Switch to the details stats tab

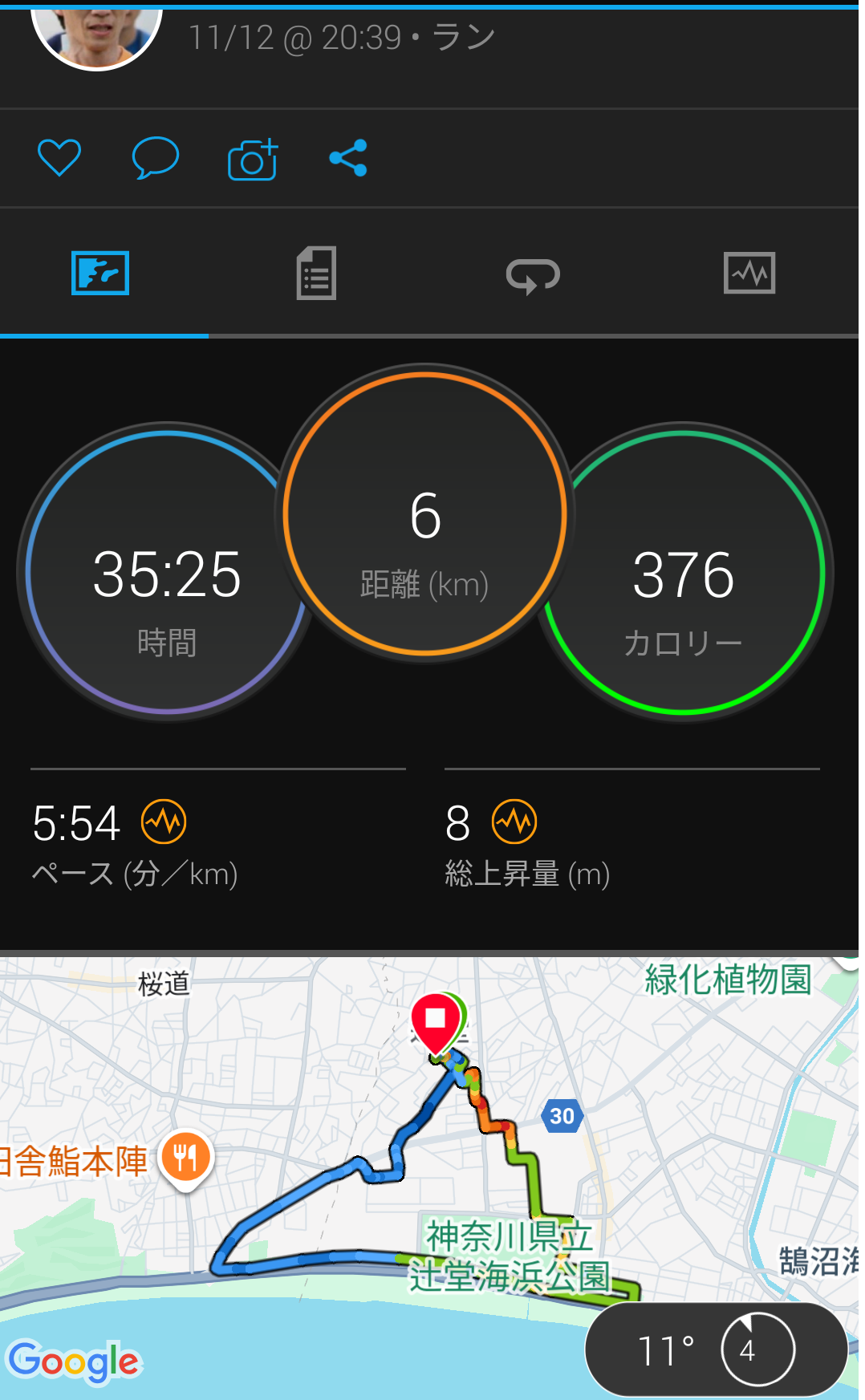point(316,274)
